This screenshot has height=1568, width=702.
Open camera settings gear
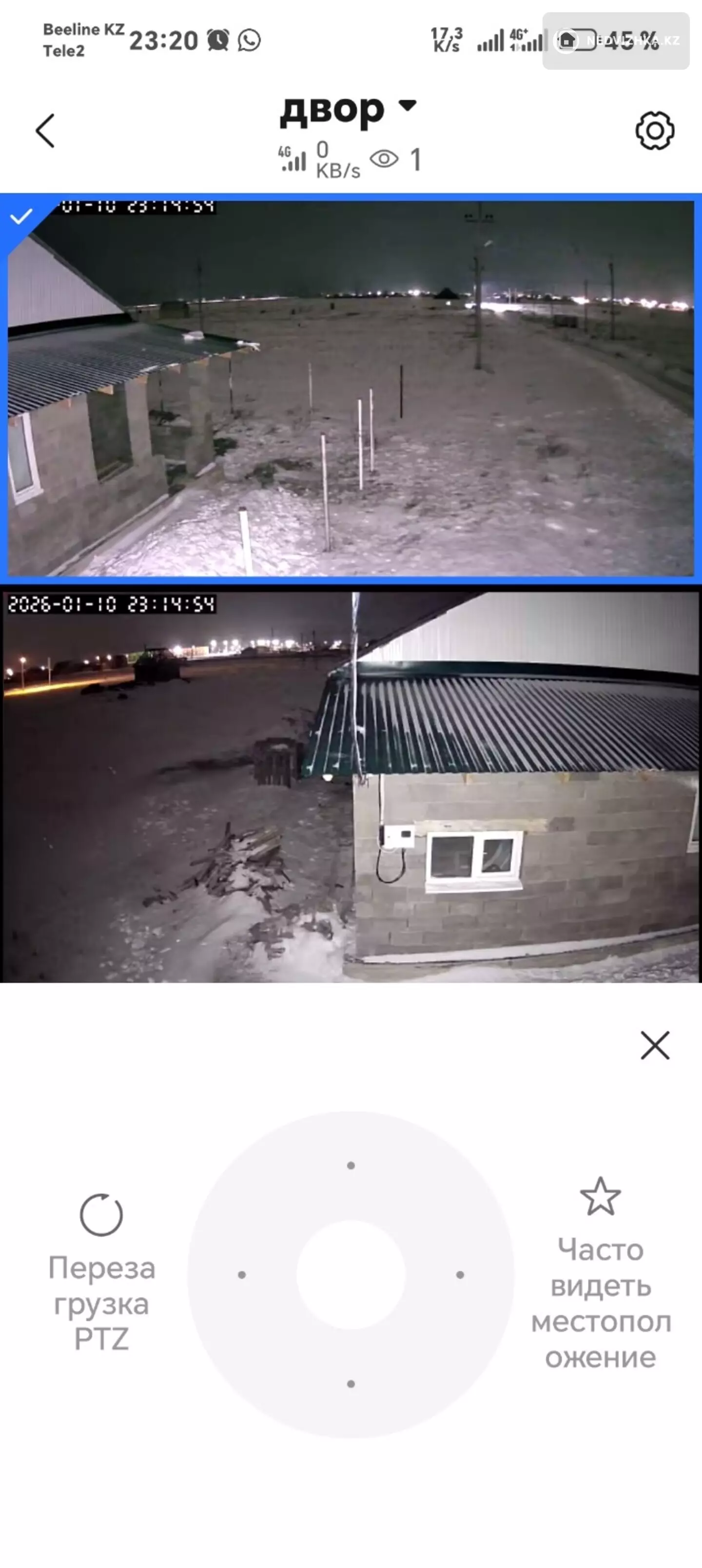coord(655,130)
